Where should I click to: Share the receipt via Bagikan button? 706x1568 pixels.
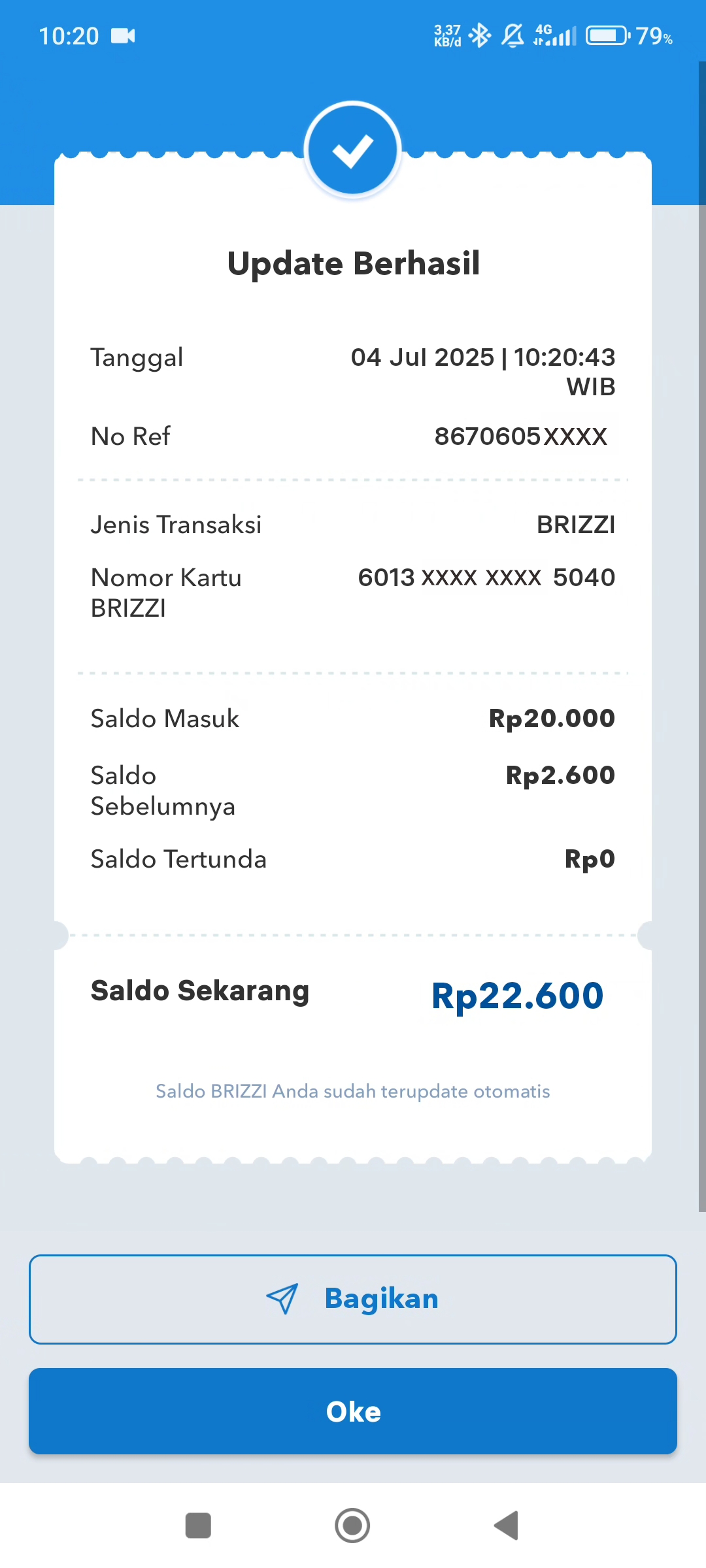point(353,1299)
